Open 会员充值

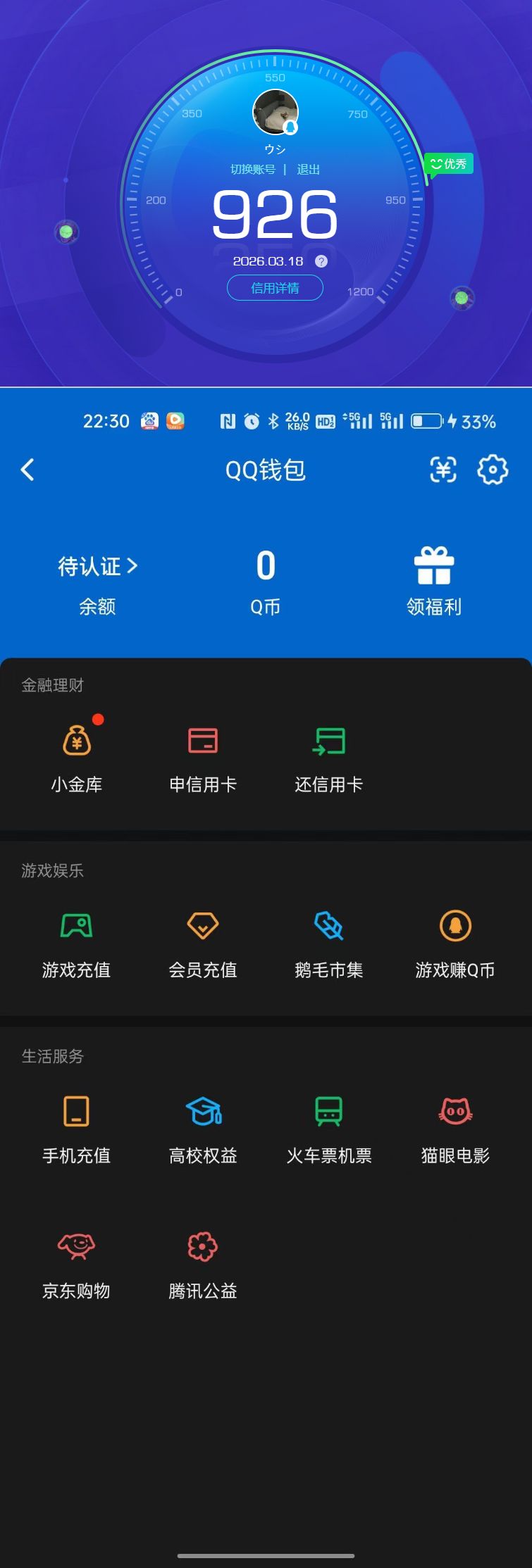coord(203,942)
